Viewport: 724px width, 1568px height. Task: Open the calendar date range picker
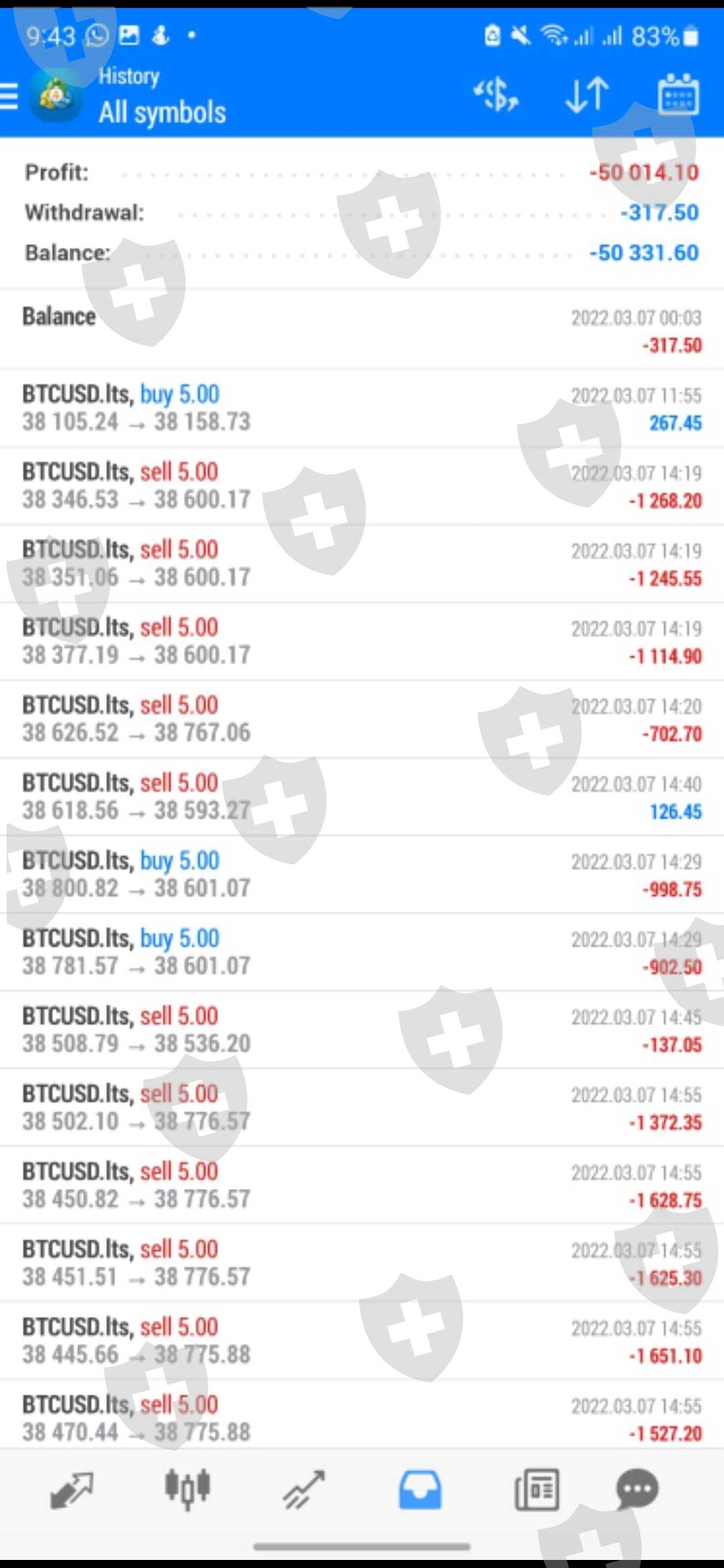[x=678, y=94]
